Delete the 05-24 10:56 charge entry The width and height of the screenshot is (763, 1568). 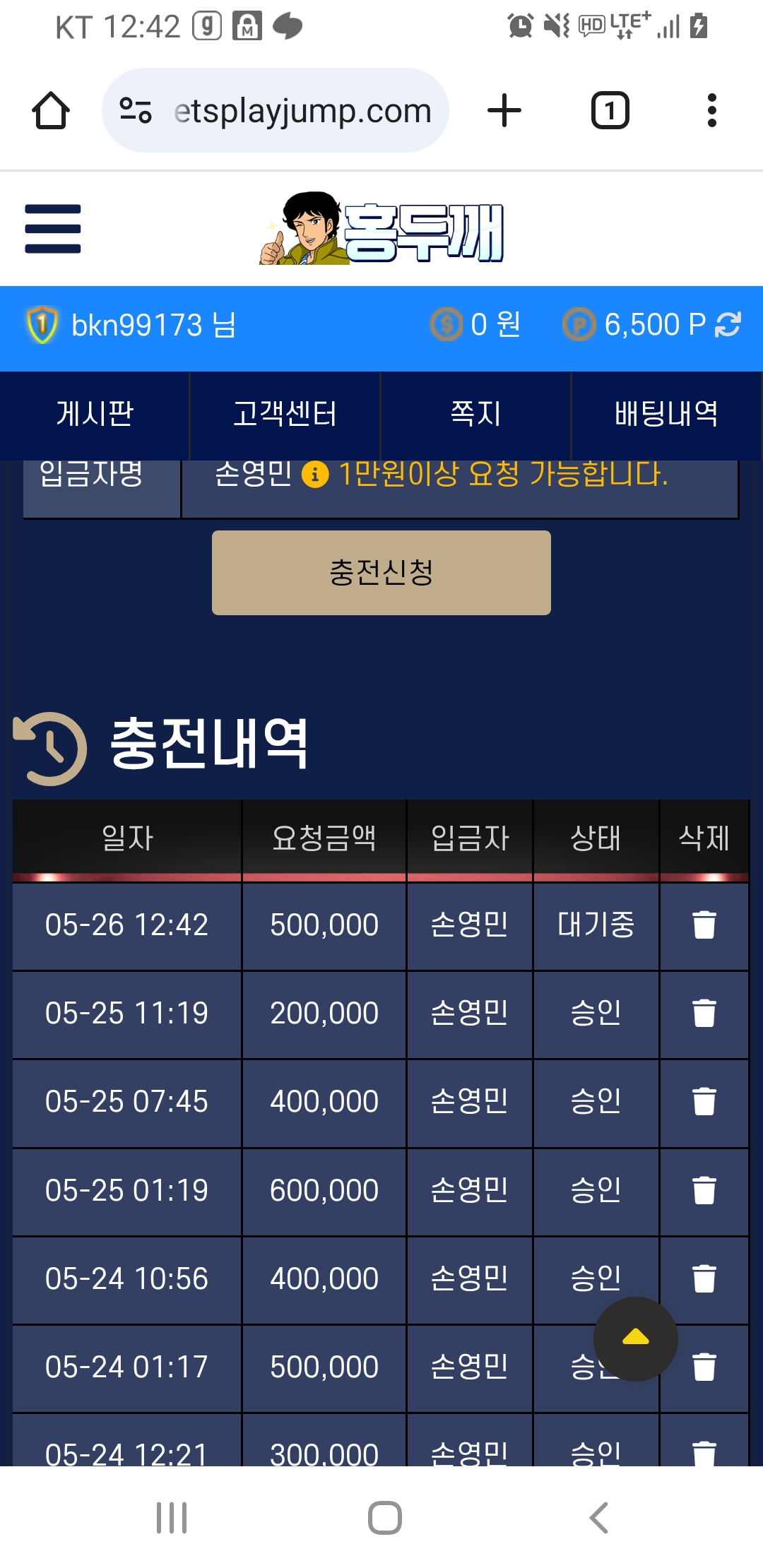pyautogui.click(x=704, y=1278)
